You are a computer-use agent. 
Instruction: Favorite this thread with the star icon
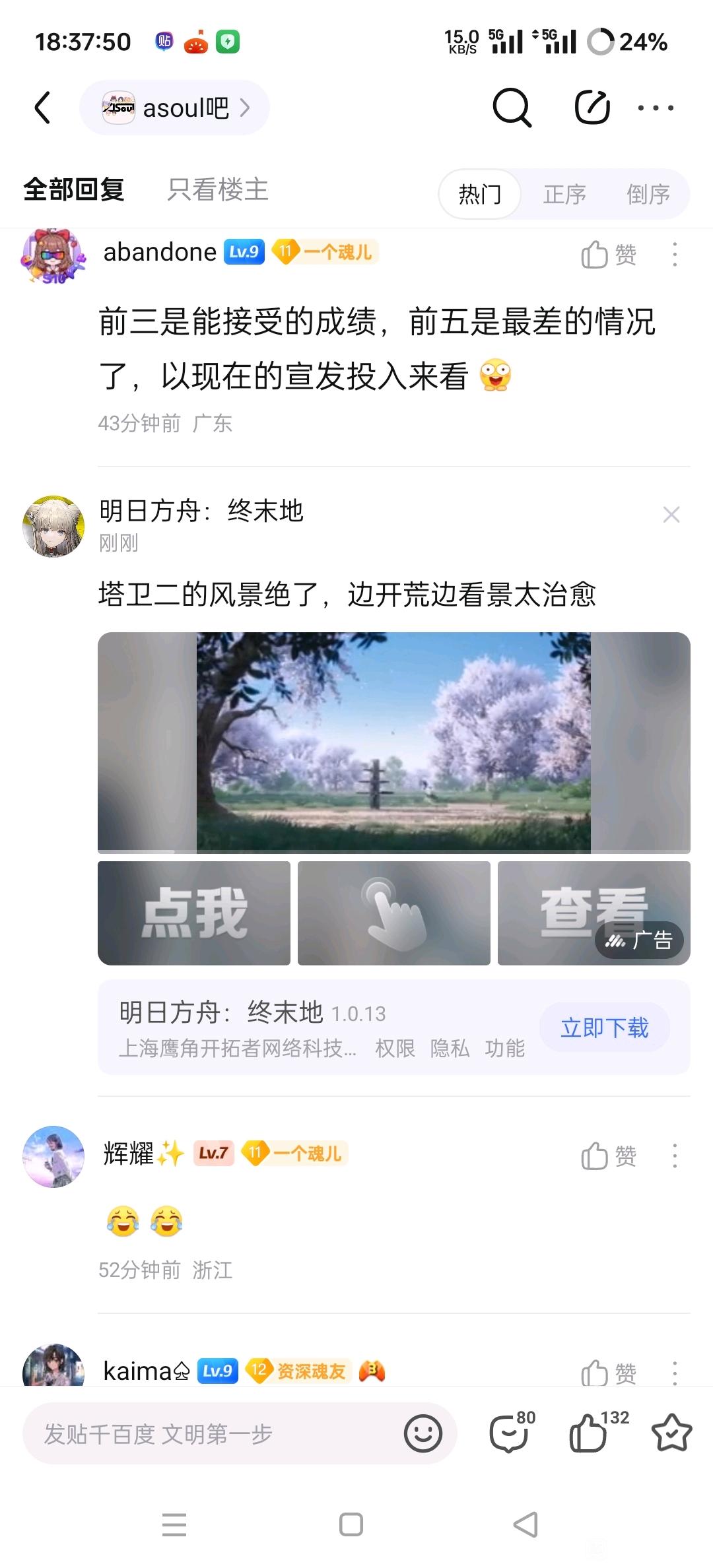[671, 1433]
